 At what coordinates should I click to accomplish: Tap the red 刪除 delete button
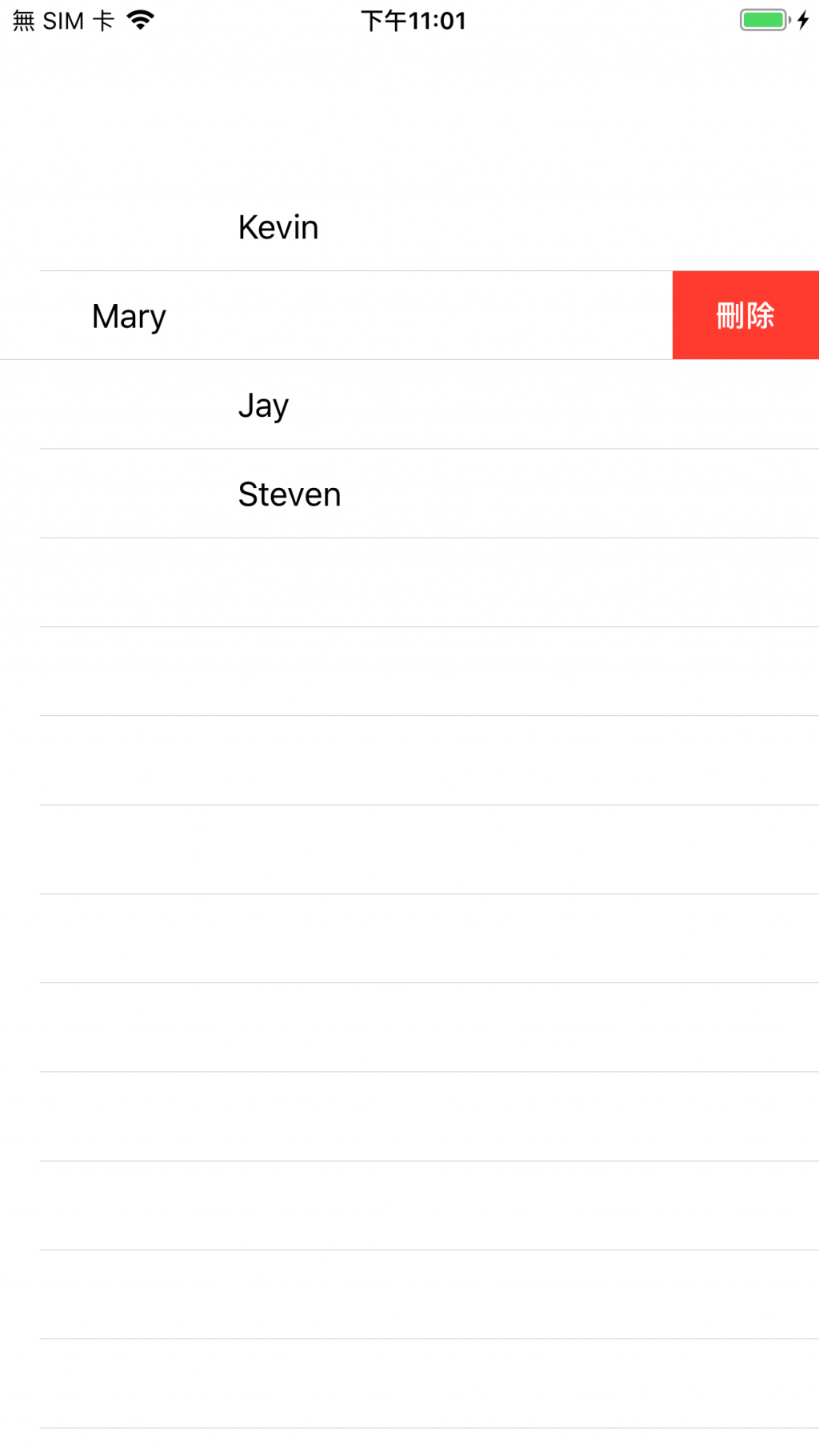coord(745,315)
